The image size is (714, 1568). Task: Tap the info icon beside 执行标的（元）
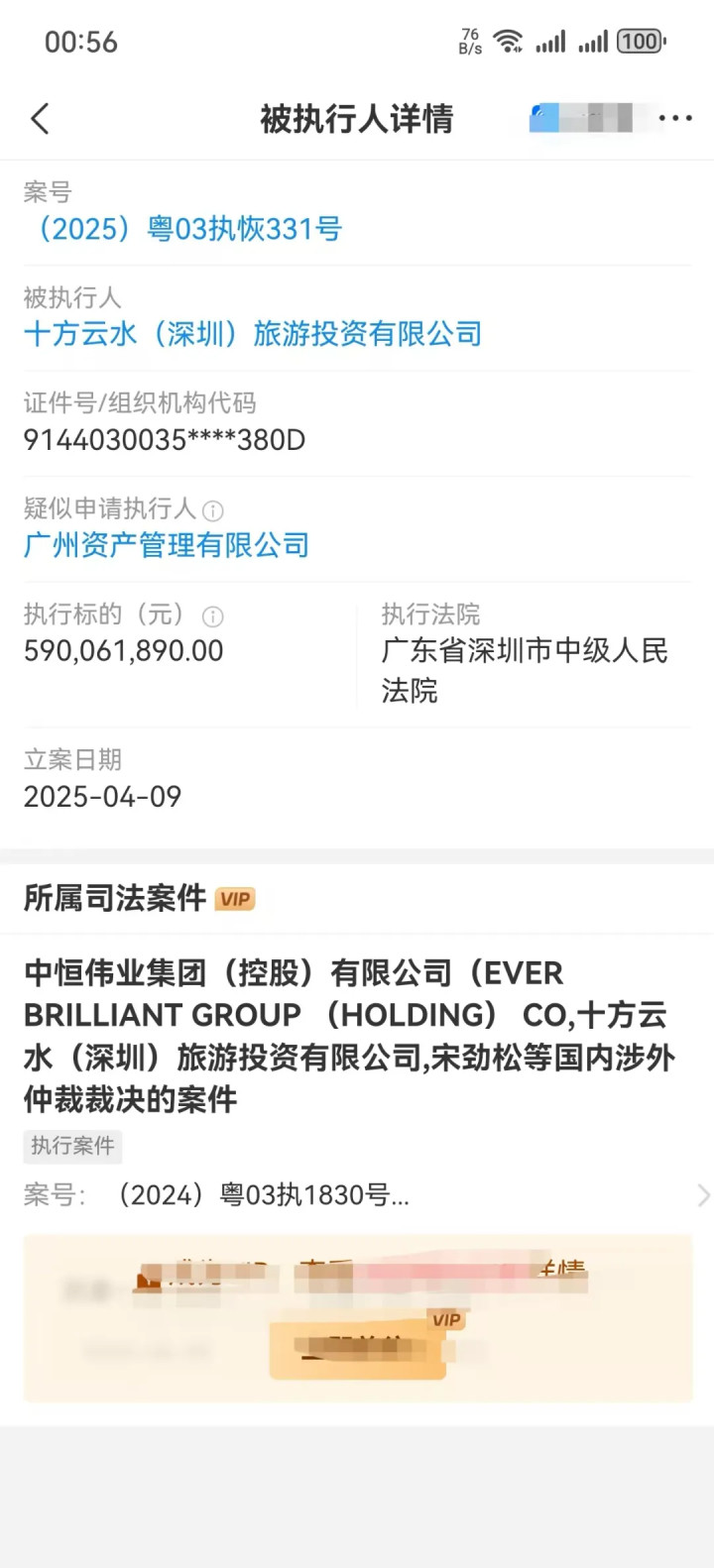[212, 616]
